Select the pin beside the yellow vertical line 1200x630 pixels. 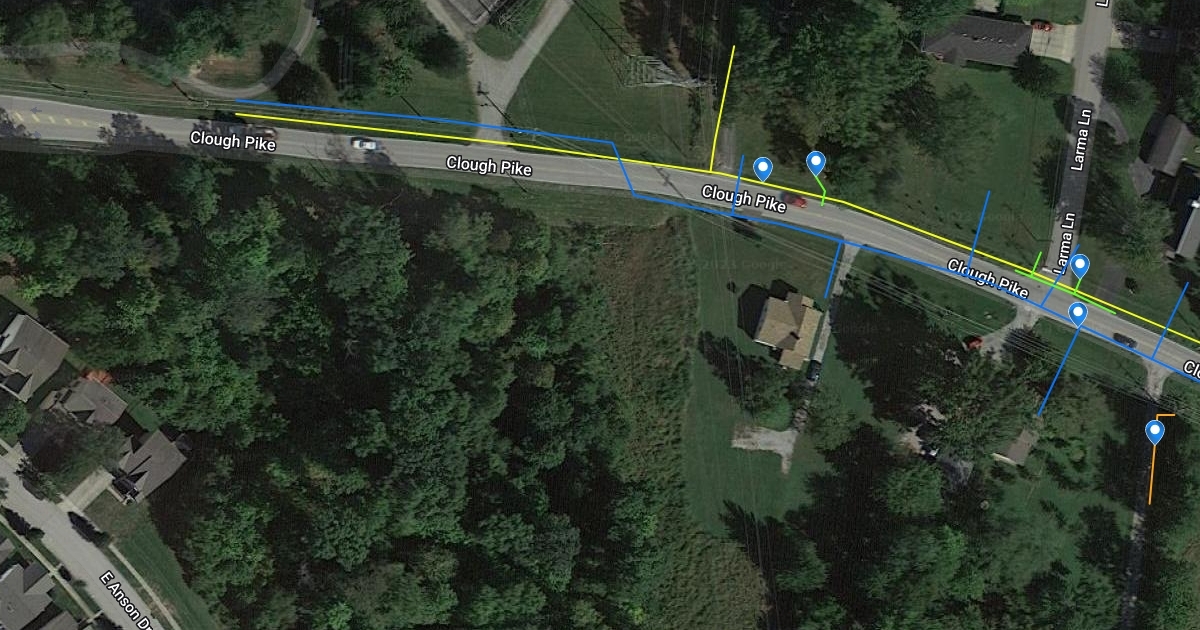pos(763,168)
